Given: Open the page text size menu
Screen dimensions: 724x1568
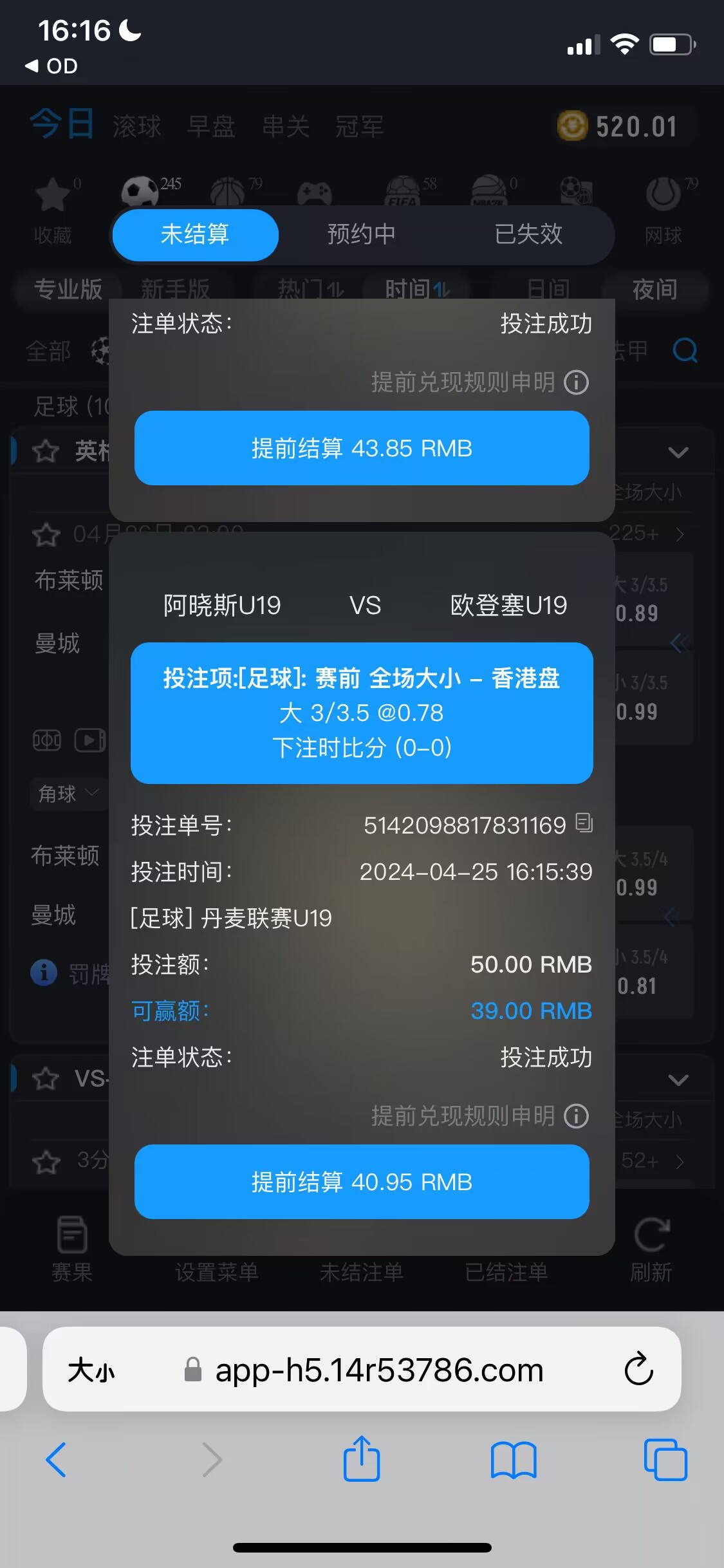Looking at the screenshot, I should point(91,1370).
